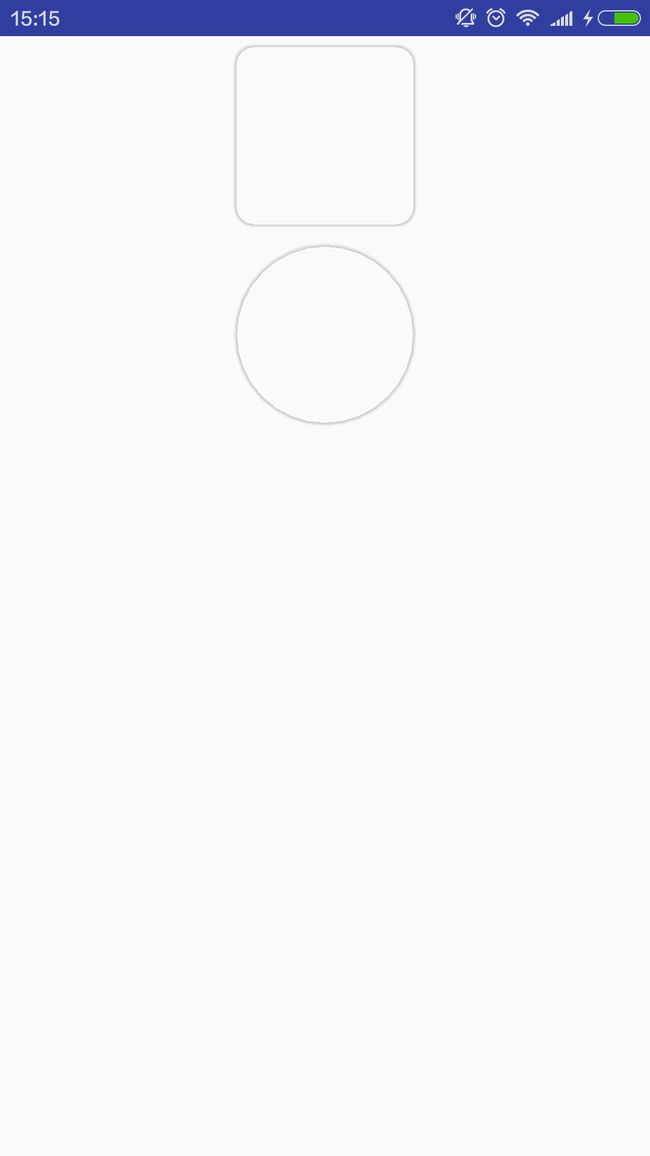Tap the circular card
Viewport: 650px width, 1156px height.
325,335
